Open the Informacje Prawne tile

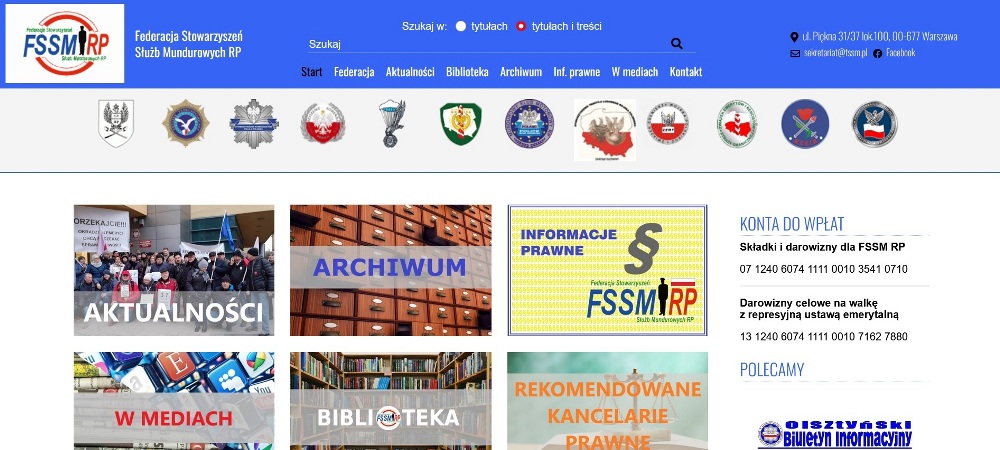click(x=607, y=270)
